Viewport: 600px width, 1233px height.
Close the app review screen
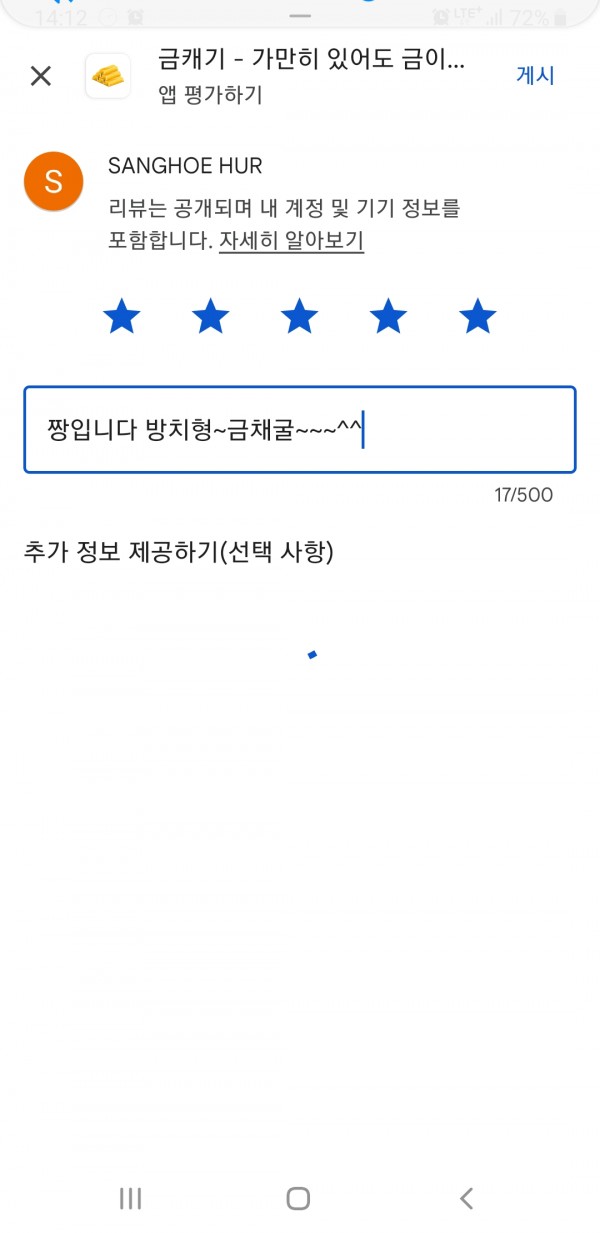click(41, 76)
